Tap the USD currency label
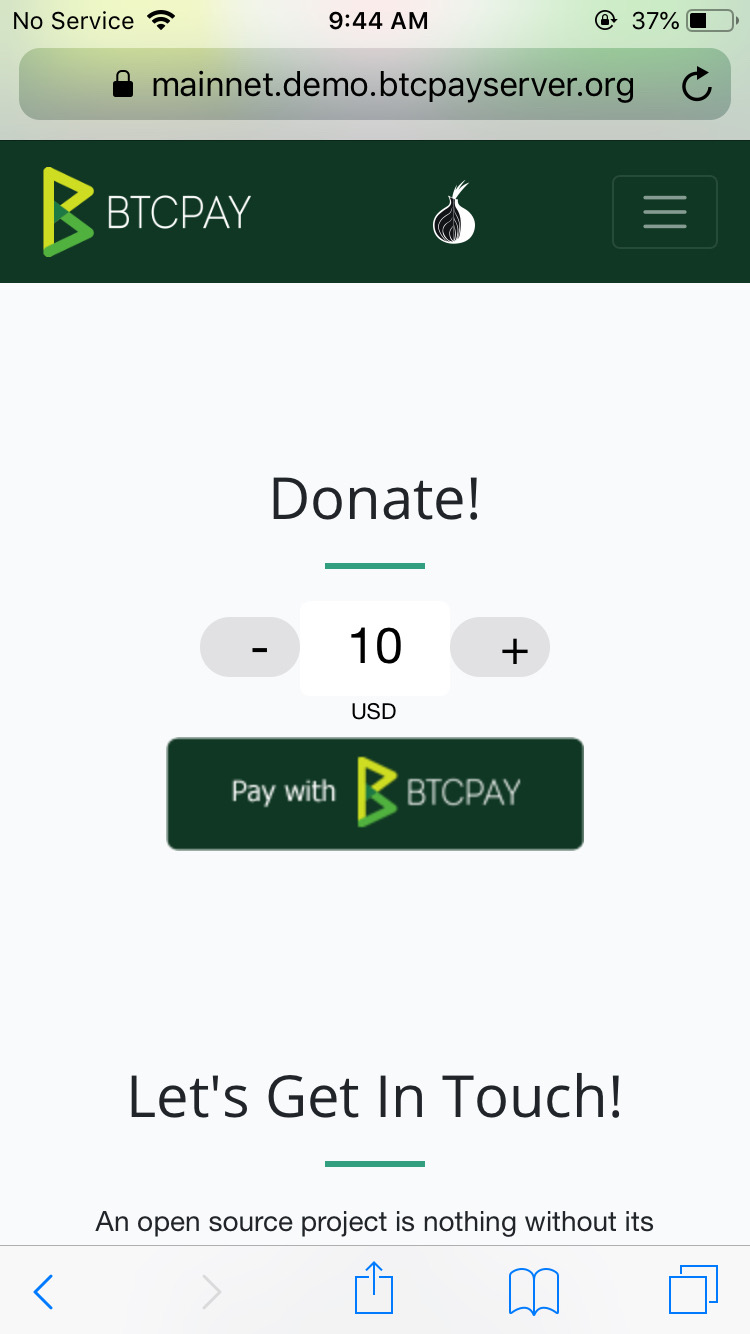Screen dimensions: 750x1334 tap(374, 711)
